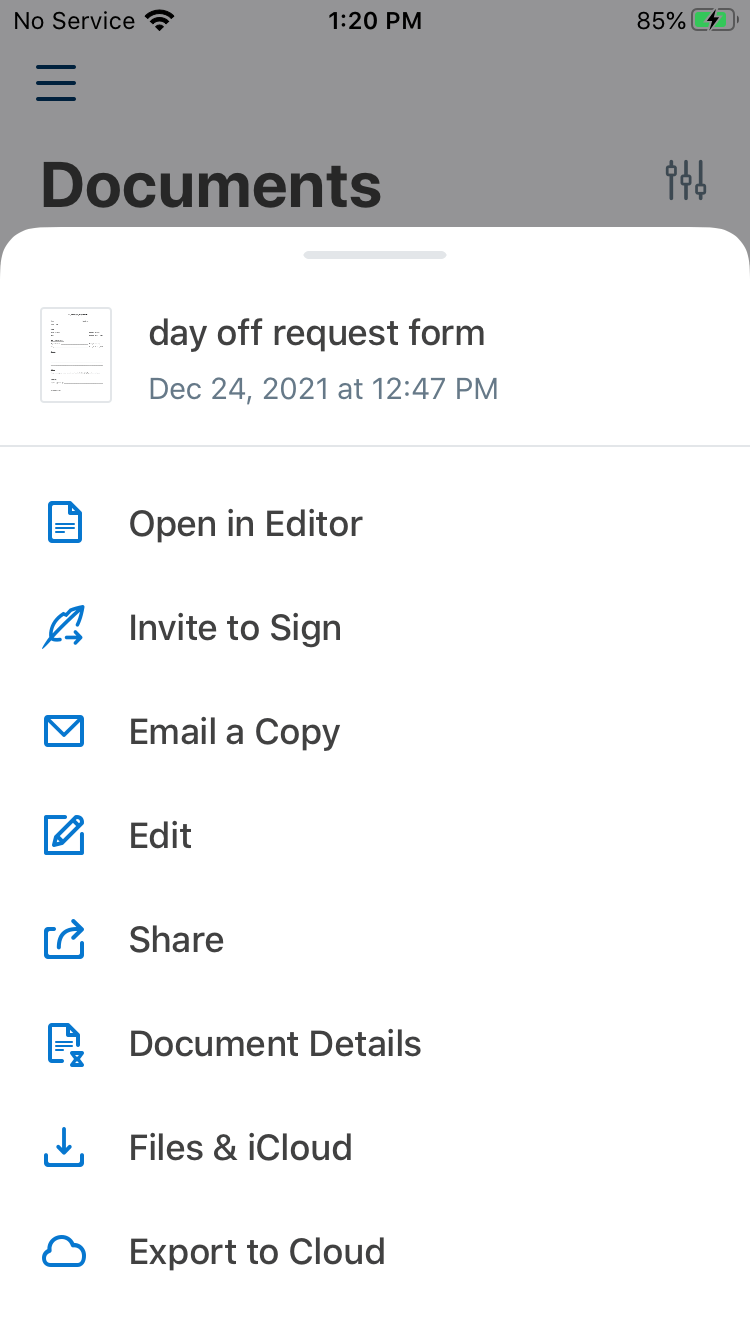Email a Copy of the document
The width and height of the screenshot is (750, 1334).
coord(234,732)
